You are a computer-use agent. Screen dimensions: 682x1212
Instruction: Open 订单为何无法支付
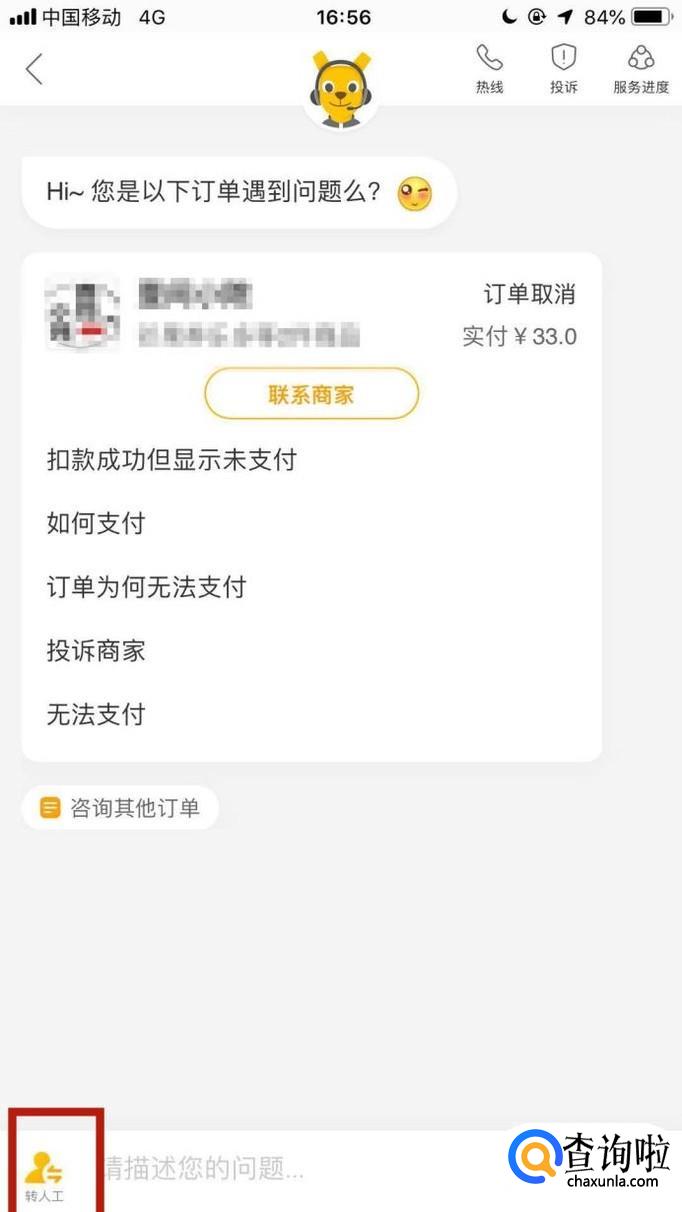click(x=146, y=587)
